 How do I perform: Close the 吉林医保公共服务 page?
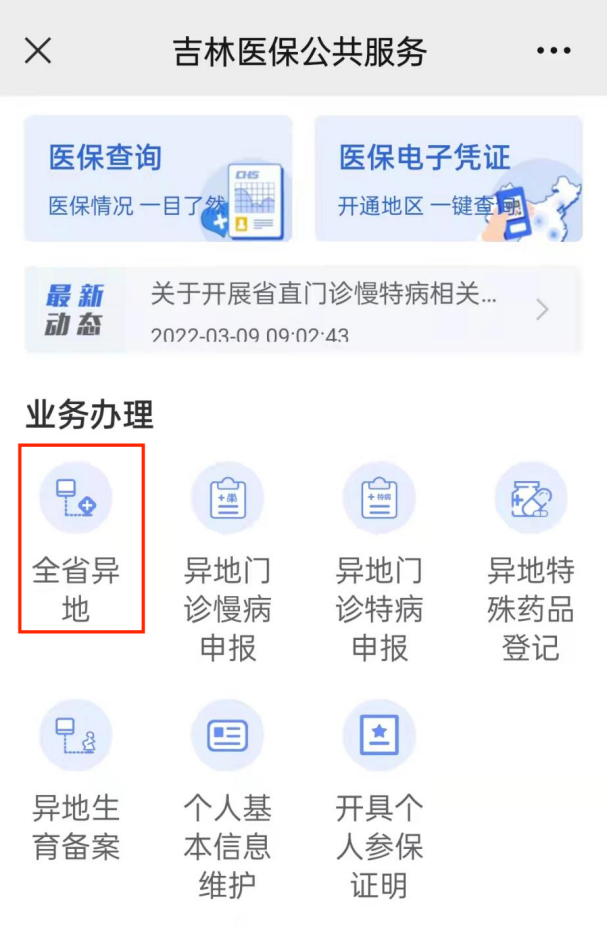point(38,50)
